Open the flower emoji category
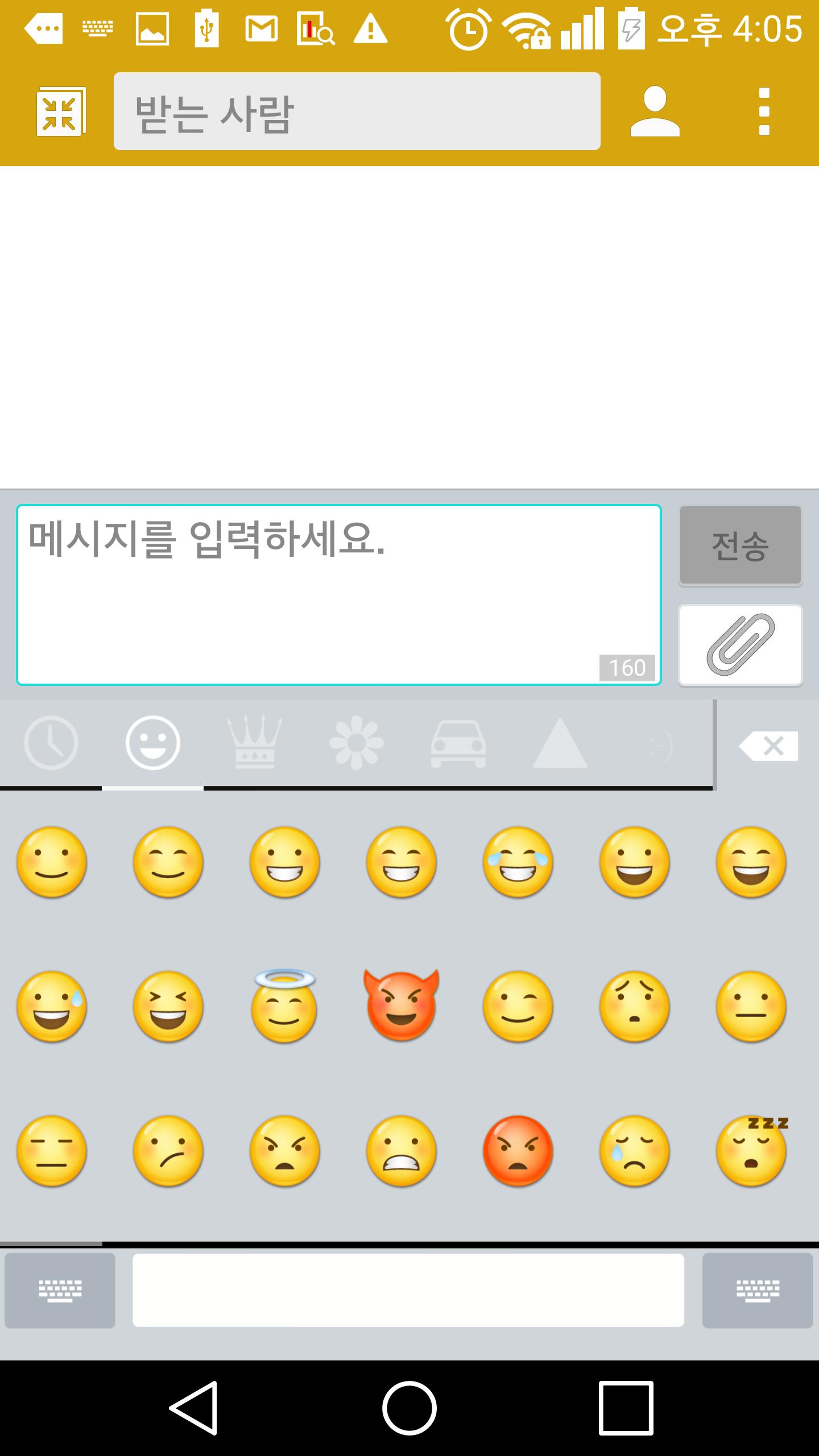Screen dimensions: 819x1456 356,743
